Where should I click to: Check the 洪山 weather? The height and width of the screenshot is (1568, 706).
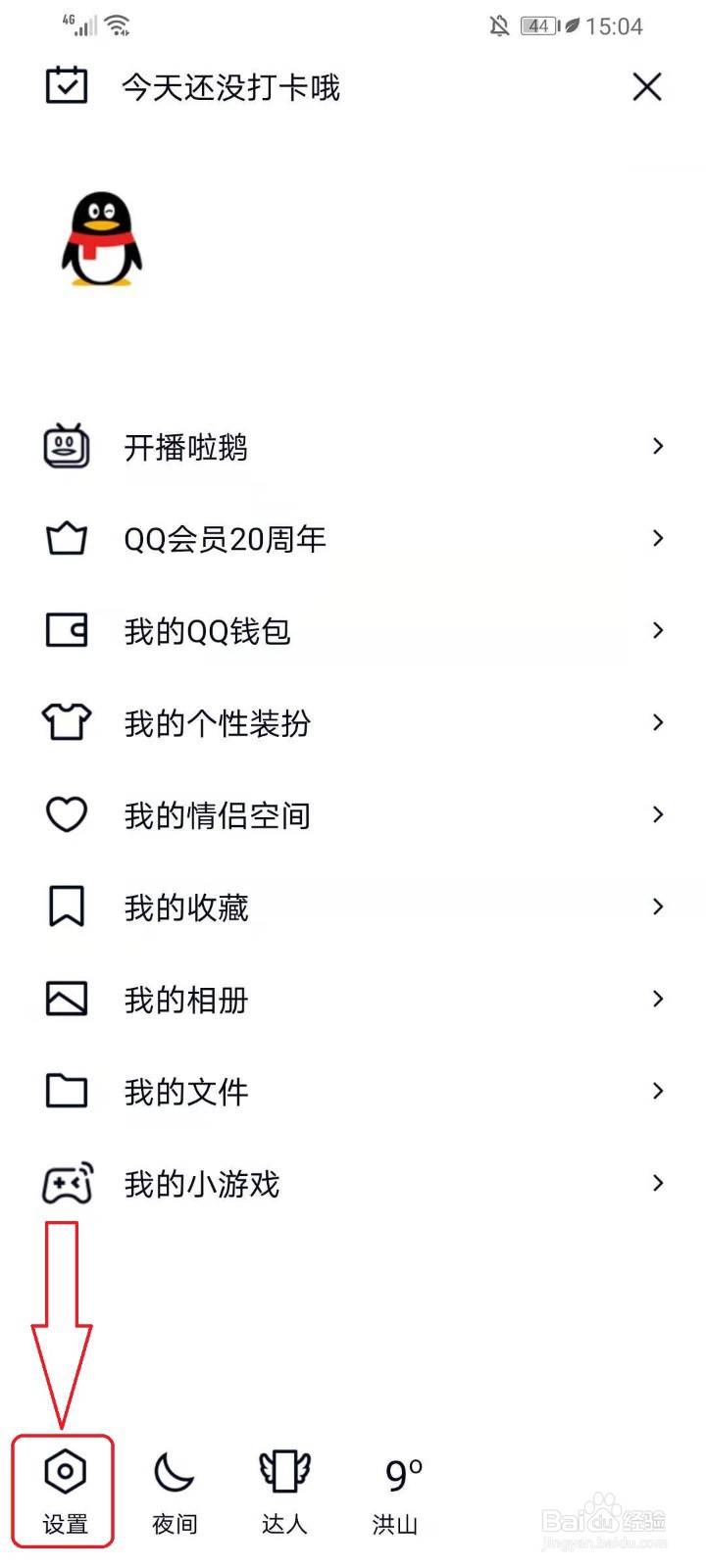pyautogui.click(x=396, y=1490)
